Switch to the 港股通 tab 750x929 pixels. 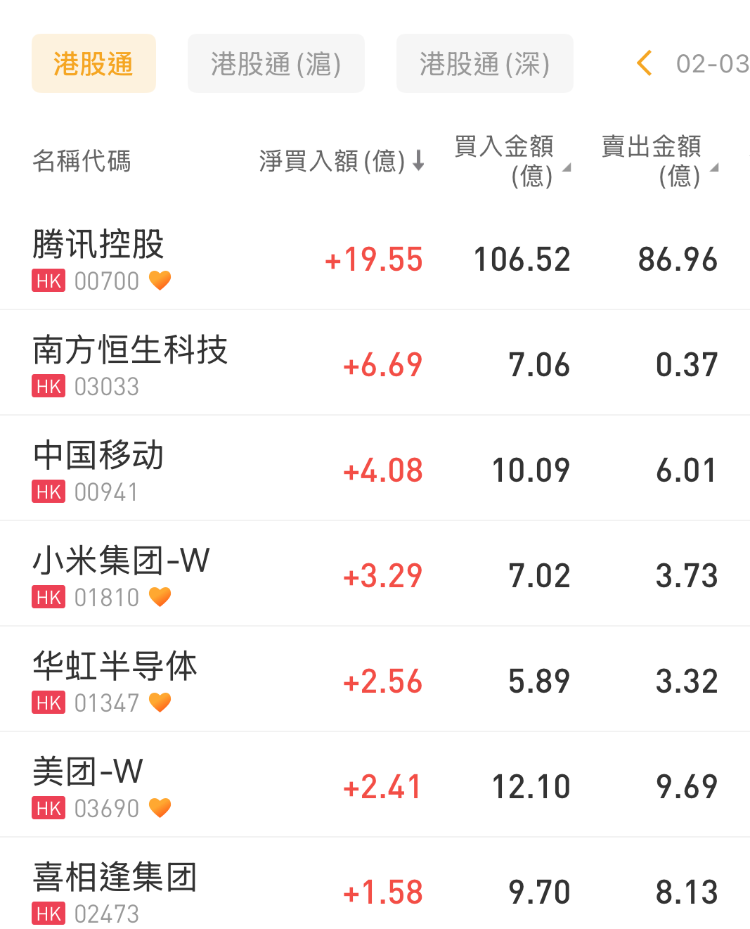(x=94, y=64)
